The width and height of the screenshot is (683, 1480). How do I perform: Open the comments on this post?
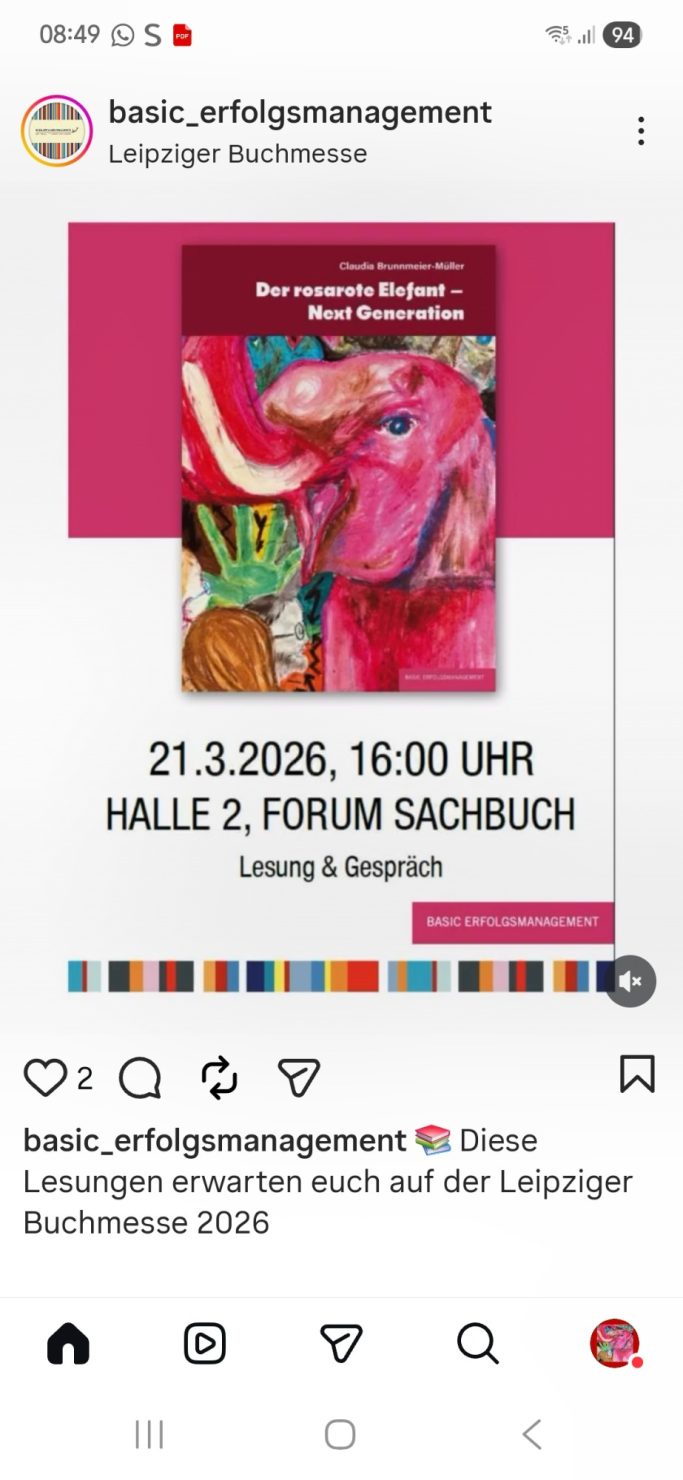point(140,1077)
